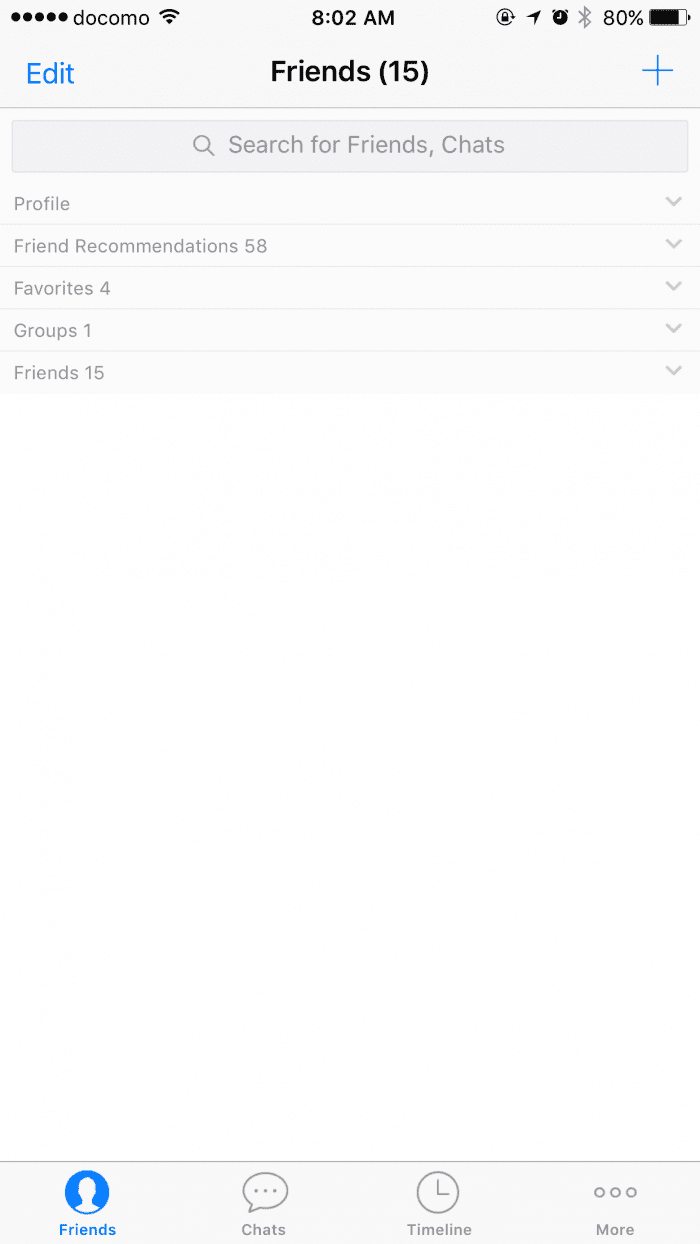
Task: Switch to the Timeline tab
Action: pos(439,1203)
